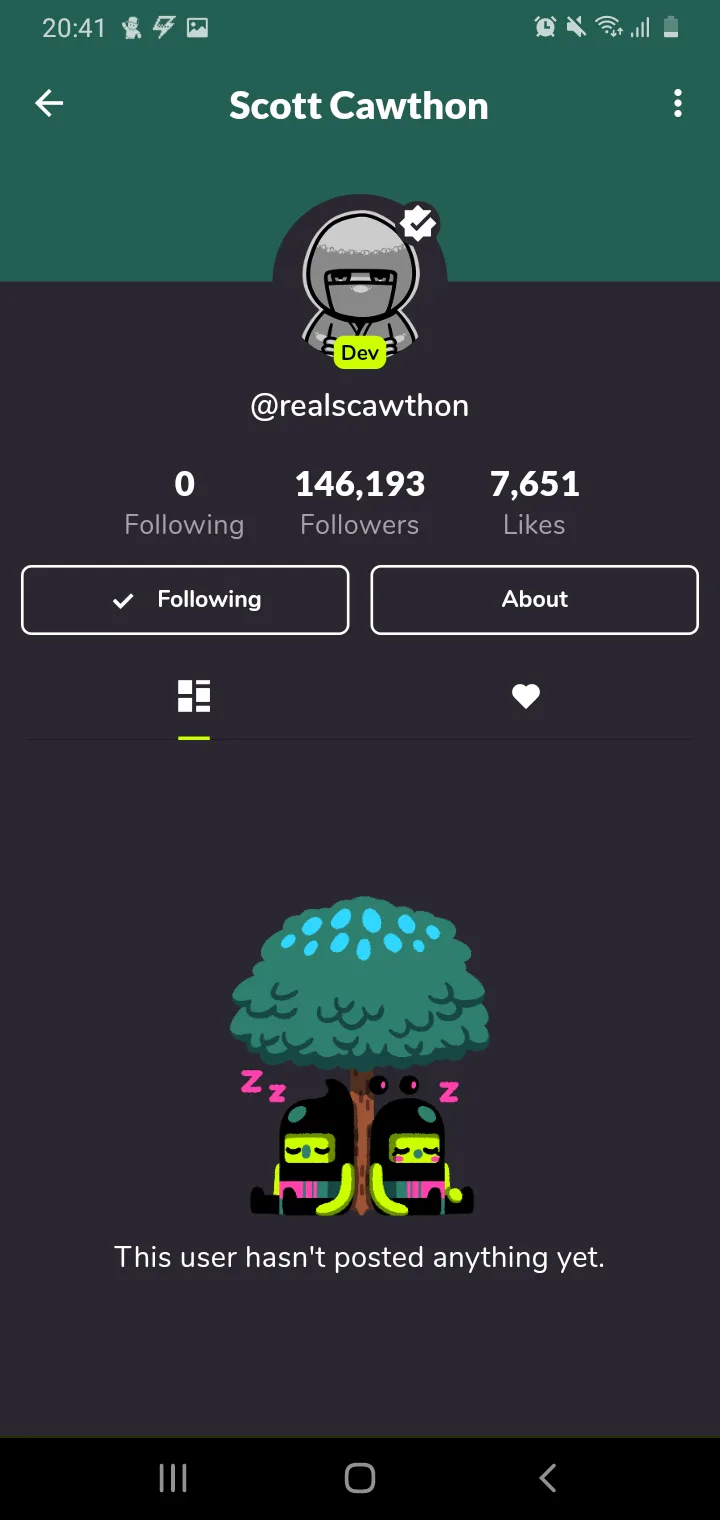Go back using the top-left arrow
Image resolution: width=720 pixels, height=1520 pixels.
[x=49, y=104]
